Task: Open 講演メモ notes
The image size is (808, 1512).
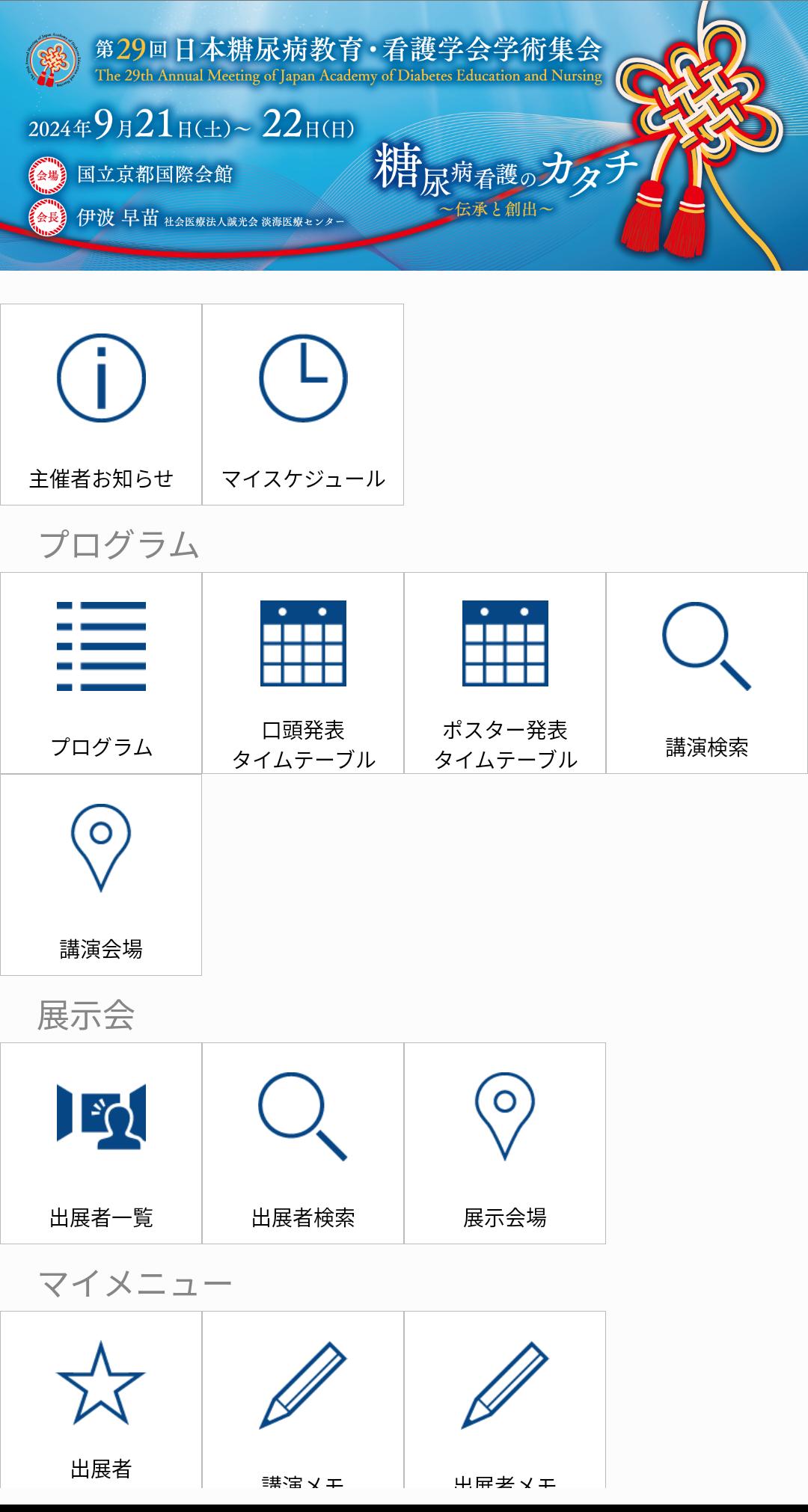Action: 303,1398
